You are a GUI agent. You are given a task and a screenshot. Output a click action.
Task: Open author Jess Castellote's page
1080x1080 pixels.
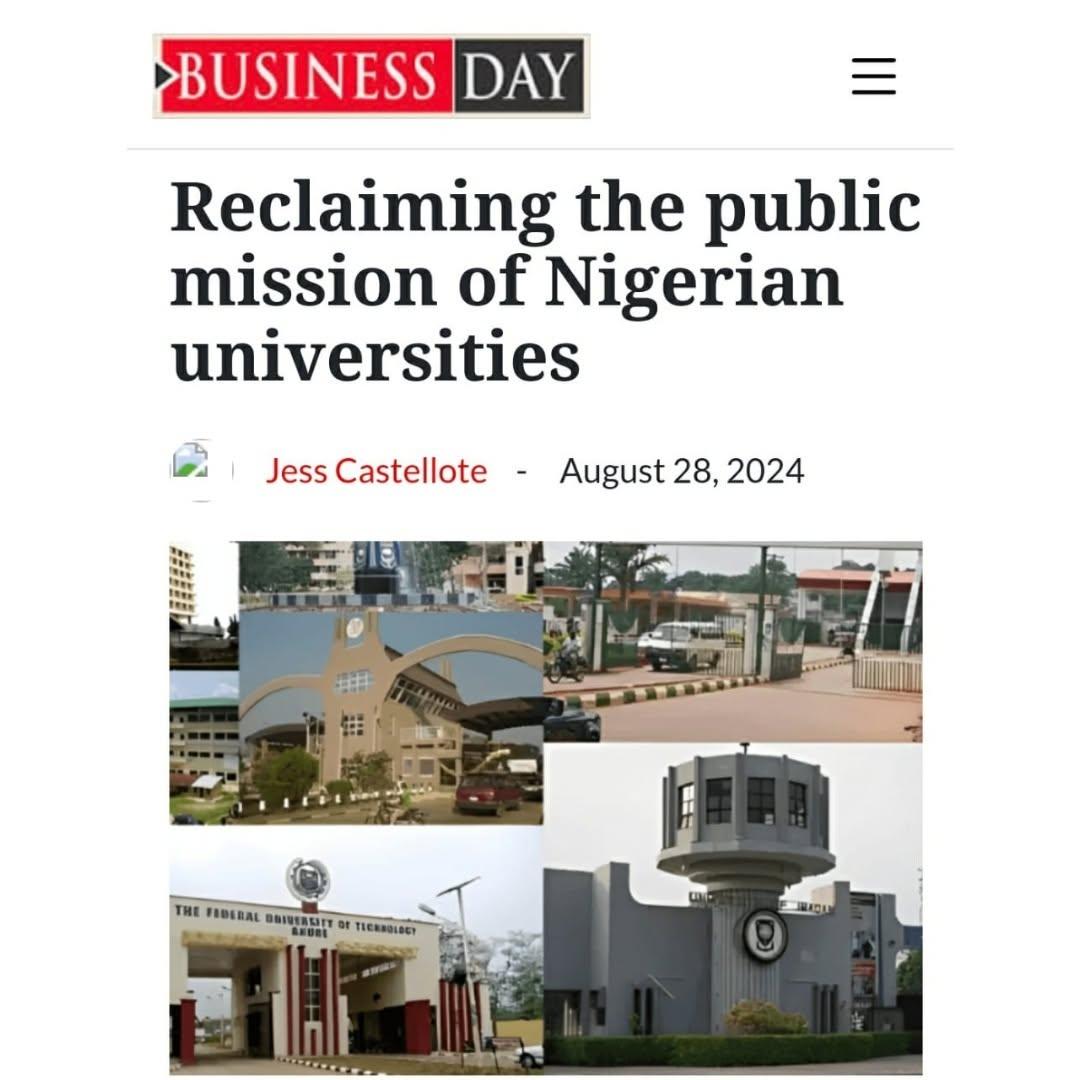(376, 471)
